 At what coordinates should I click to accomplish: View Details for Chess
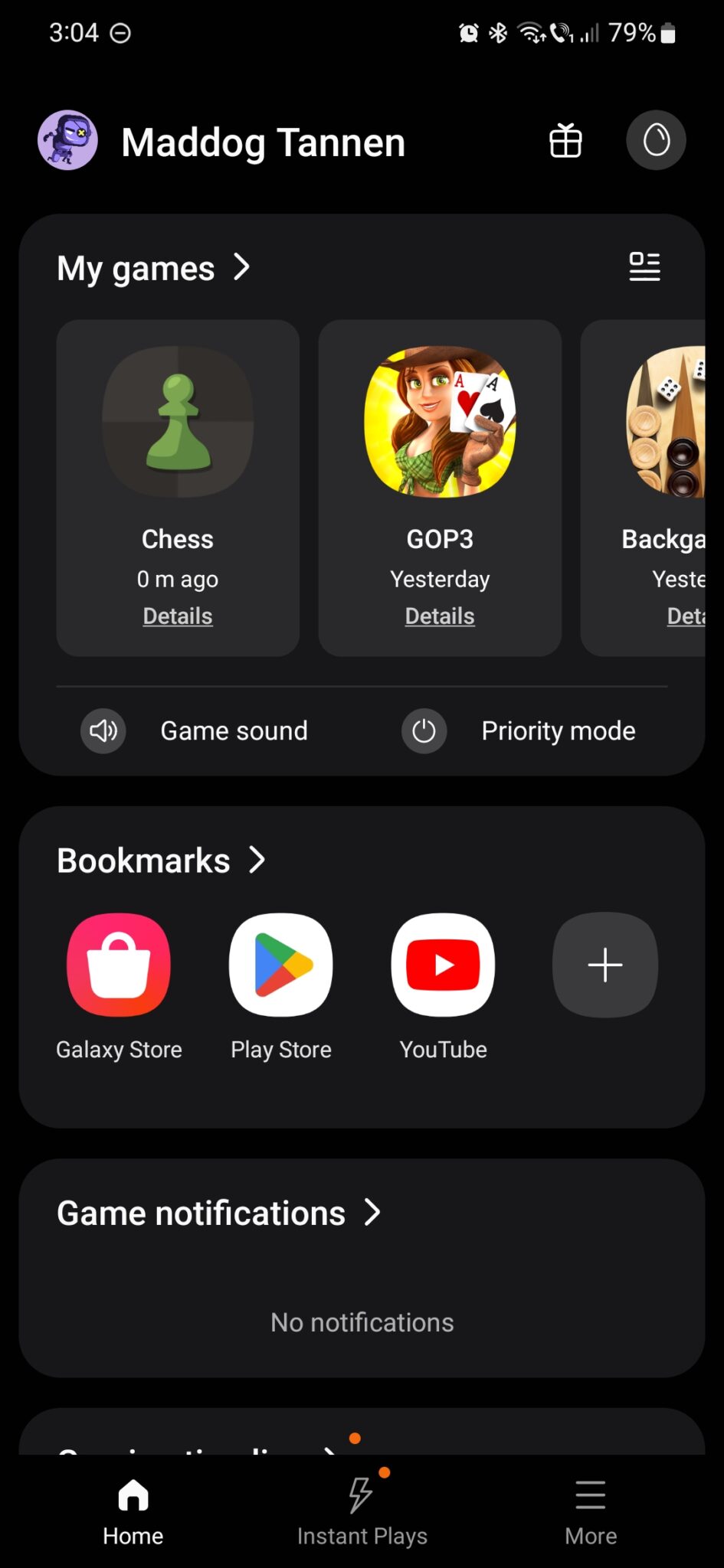tap(177, 616)
